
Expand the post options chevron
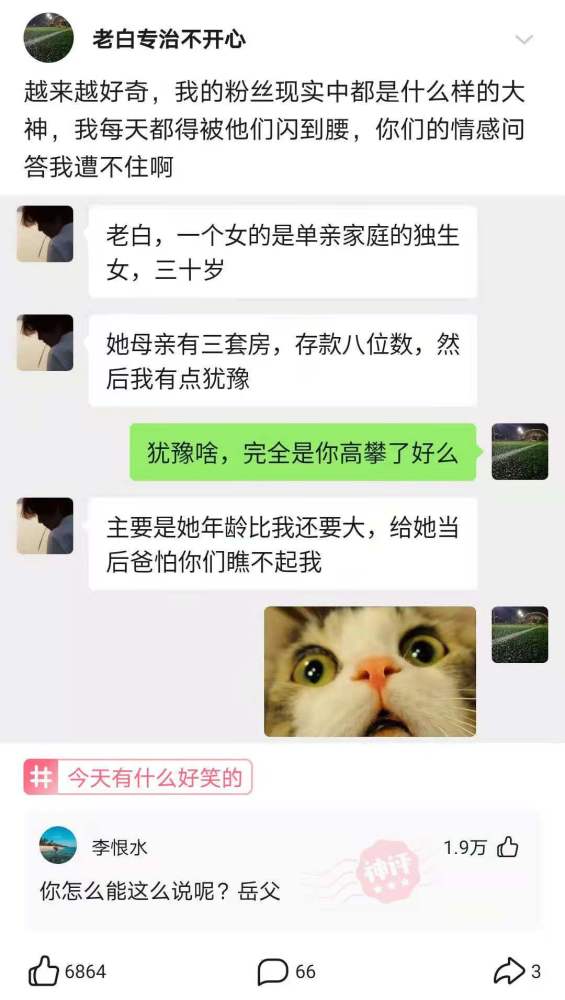524,40
